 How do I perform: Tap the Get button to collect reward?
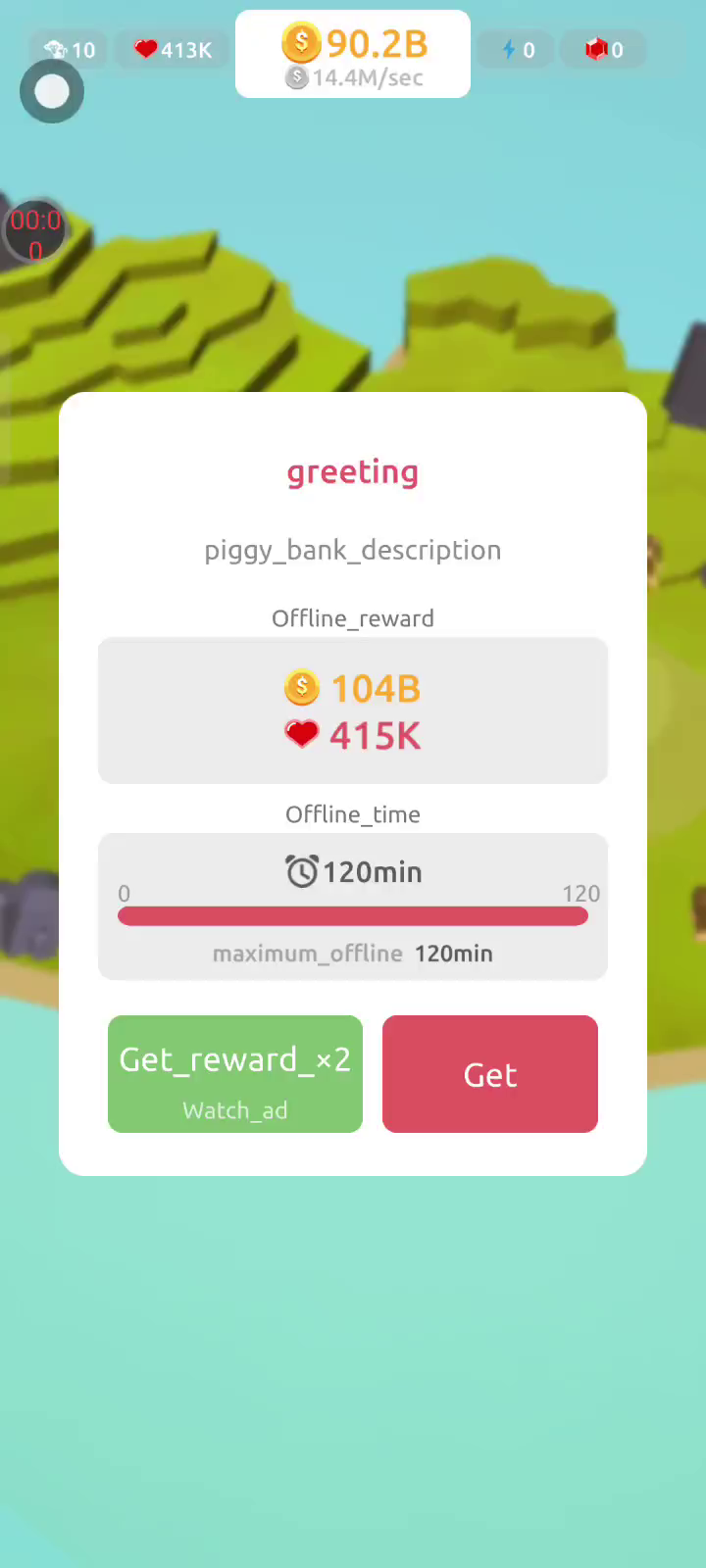489,1074
